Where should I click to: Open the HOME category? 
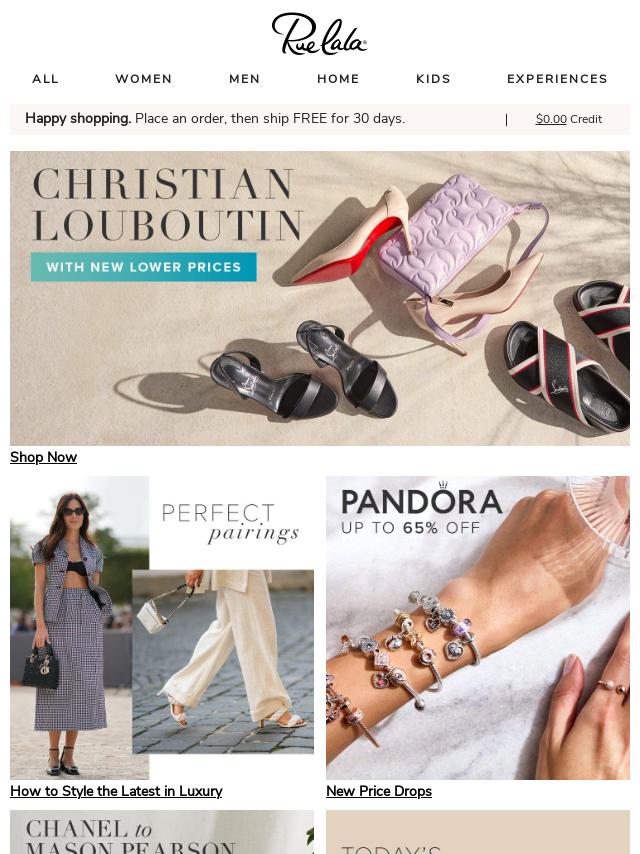(x=338, y=79)
